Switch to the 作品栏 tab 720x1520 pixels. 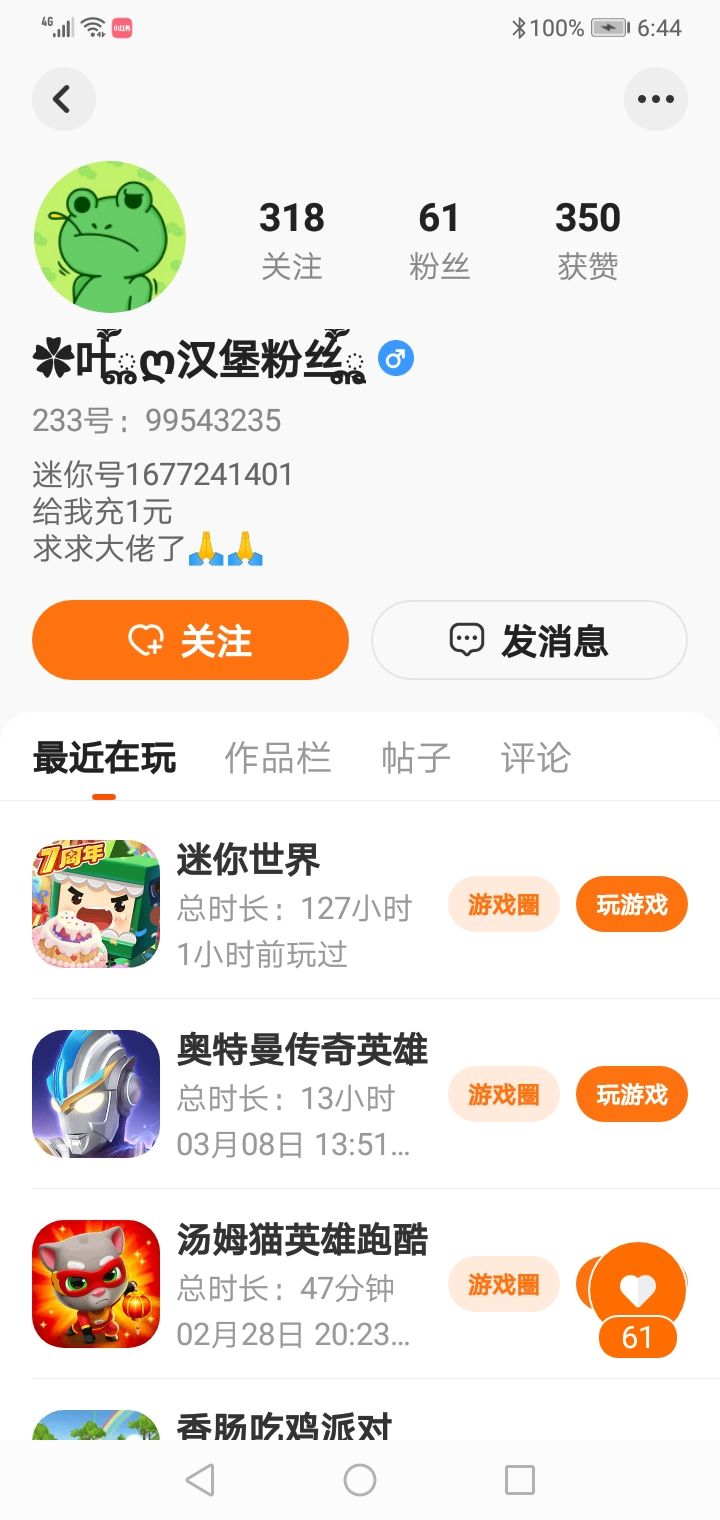click(278, 758)
